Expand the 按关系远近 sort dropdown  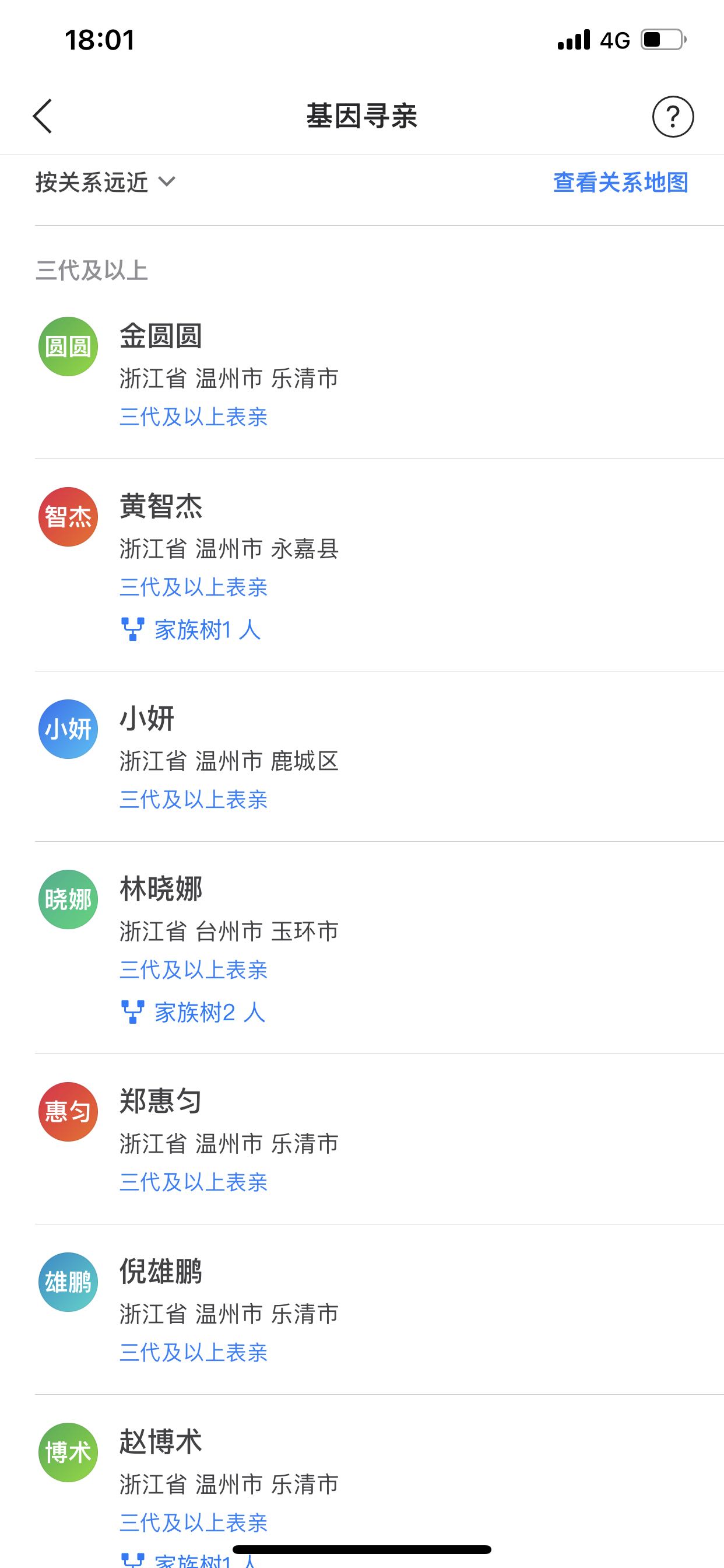(106, 182)
